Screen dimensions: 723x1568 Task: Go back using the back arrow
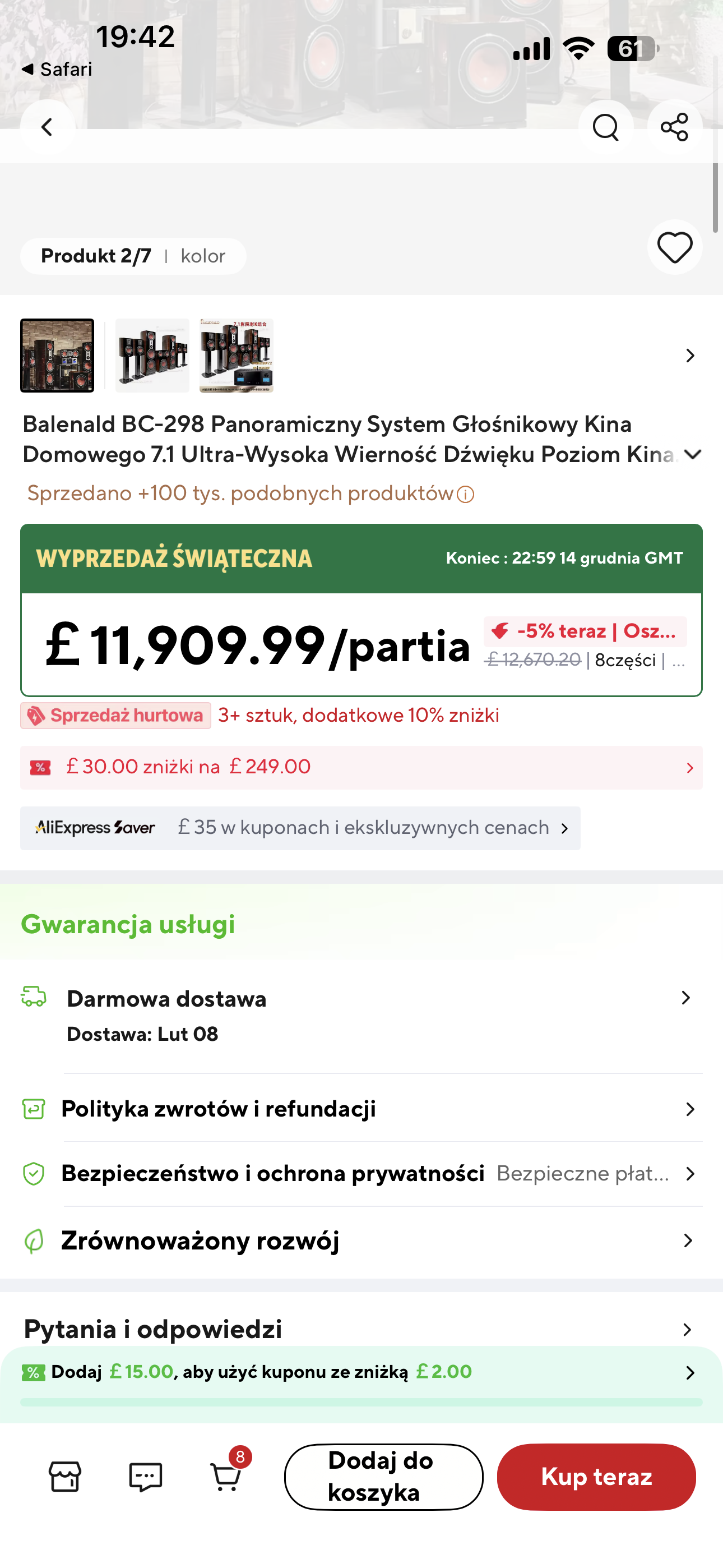tap(47, 127)
